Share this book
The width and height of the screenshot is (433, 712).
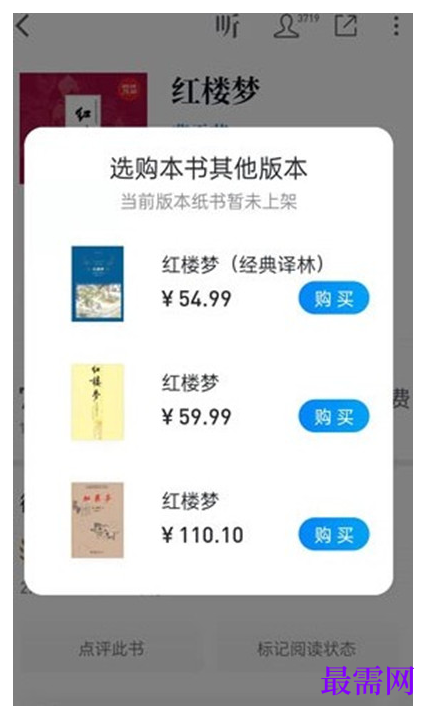point(346,26)
